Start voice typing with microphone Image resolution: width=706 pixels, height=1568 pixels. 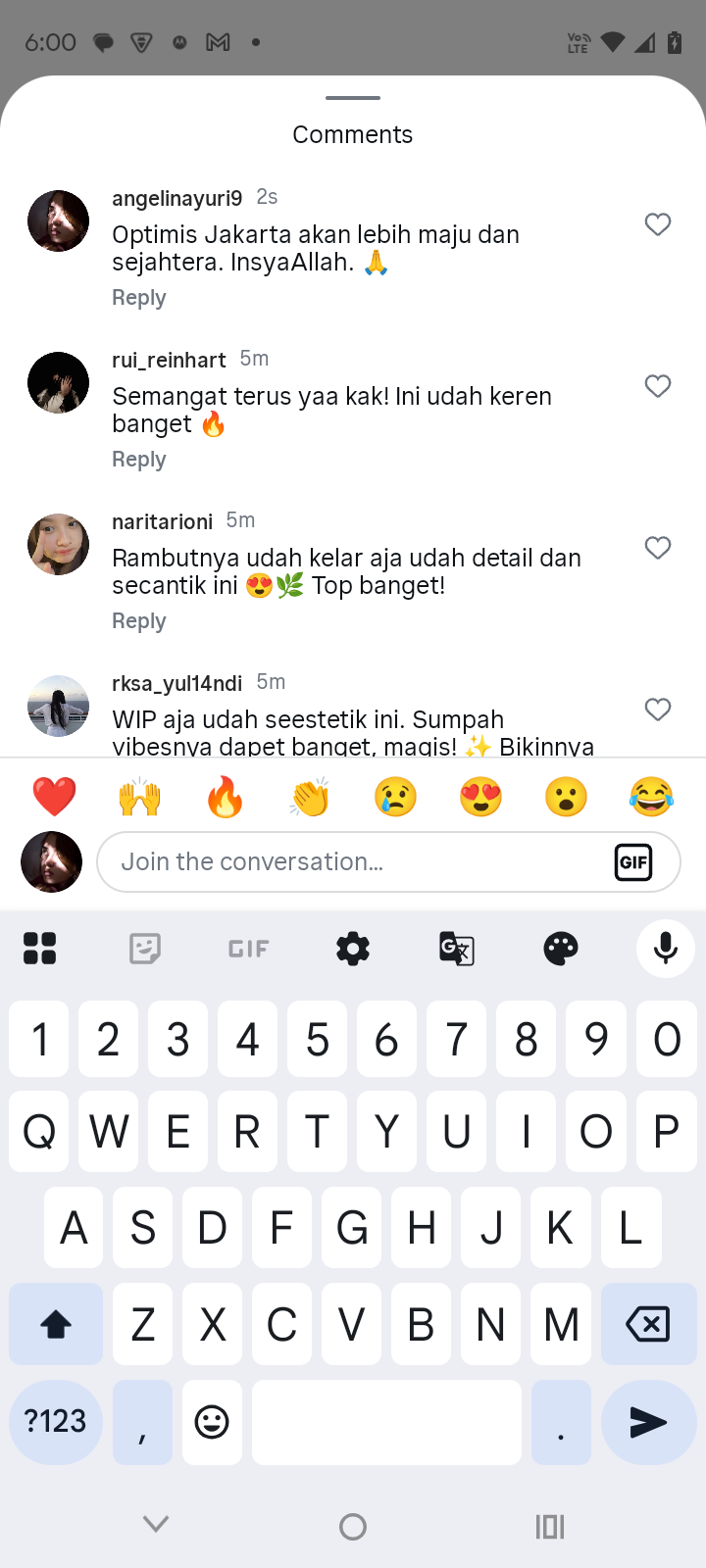(x=666, y=949)
